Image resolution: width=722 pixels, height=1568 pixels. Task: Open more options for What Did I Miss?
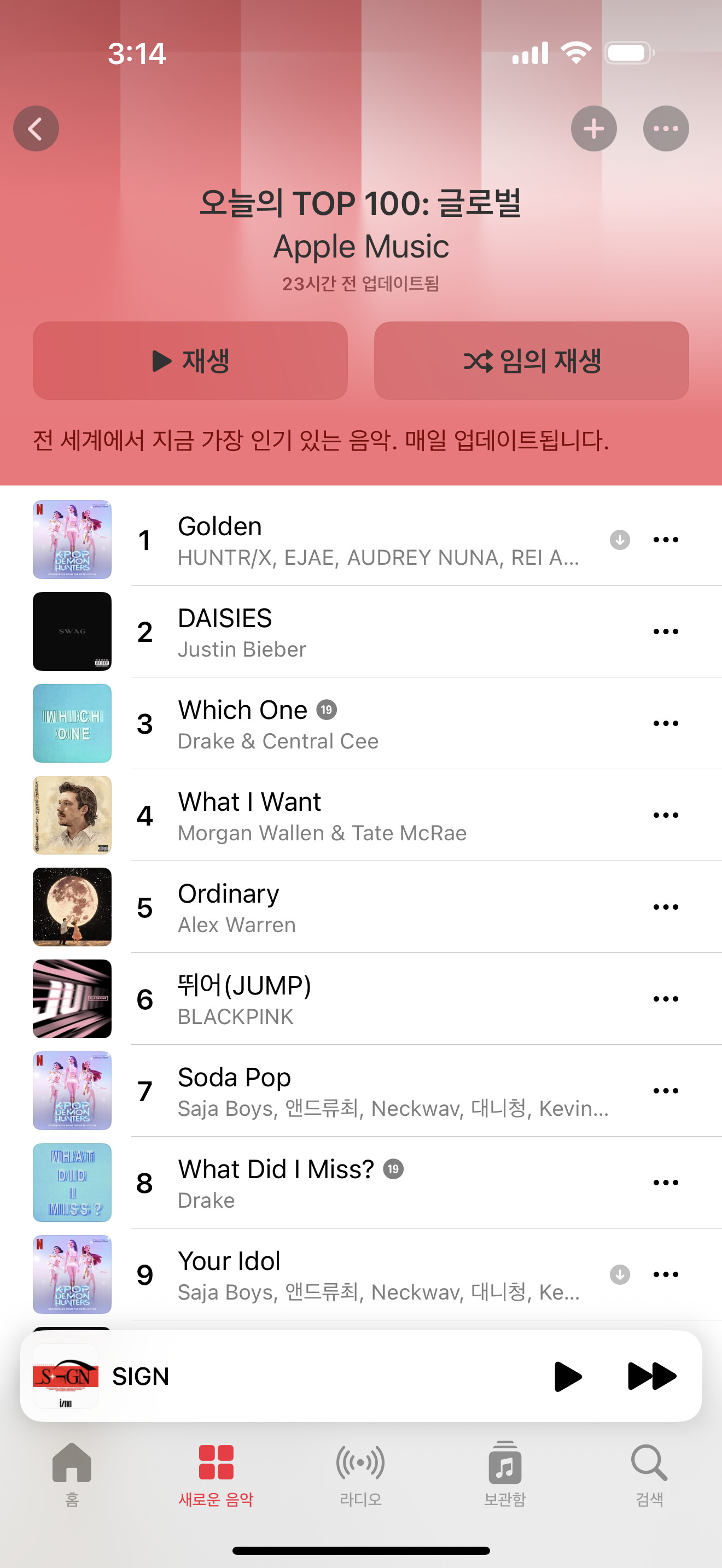click(x=665, y=1182)
